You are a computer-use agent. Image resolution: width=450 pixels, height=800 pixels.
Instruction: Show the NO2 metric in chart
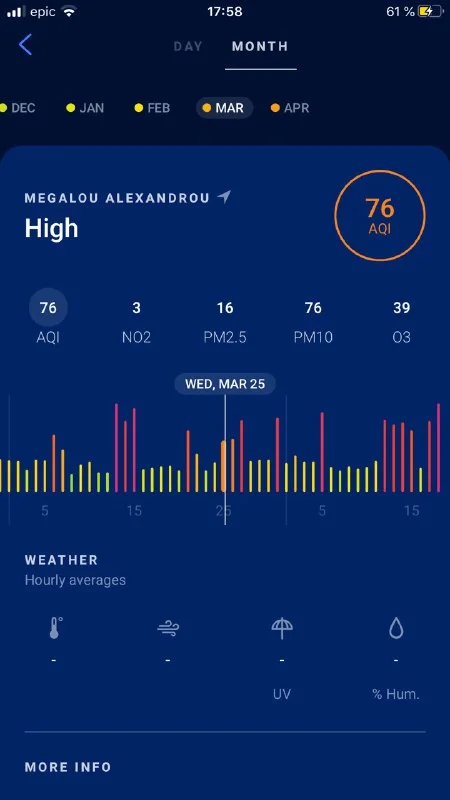click(x=136, y=321)
